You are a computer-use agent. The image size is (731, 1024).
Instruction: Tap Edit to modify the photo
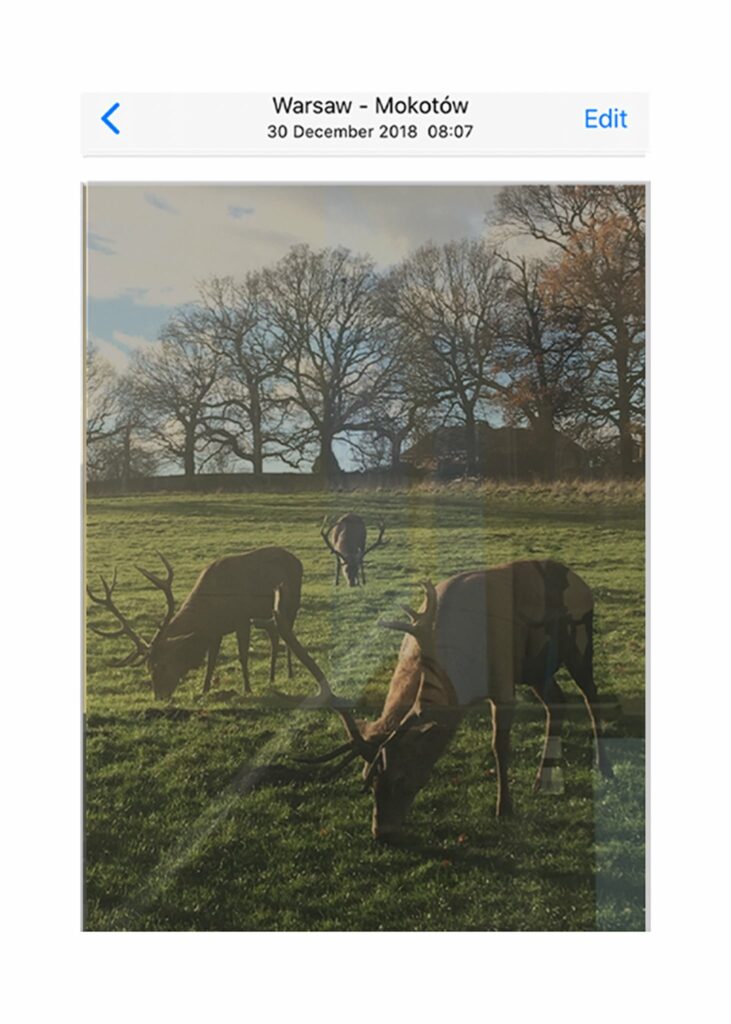click(605, 119)
